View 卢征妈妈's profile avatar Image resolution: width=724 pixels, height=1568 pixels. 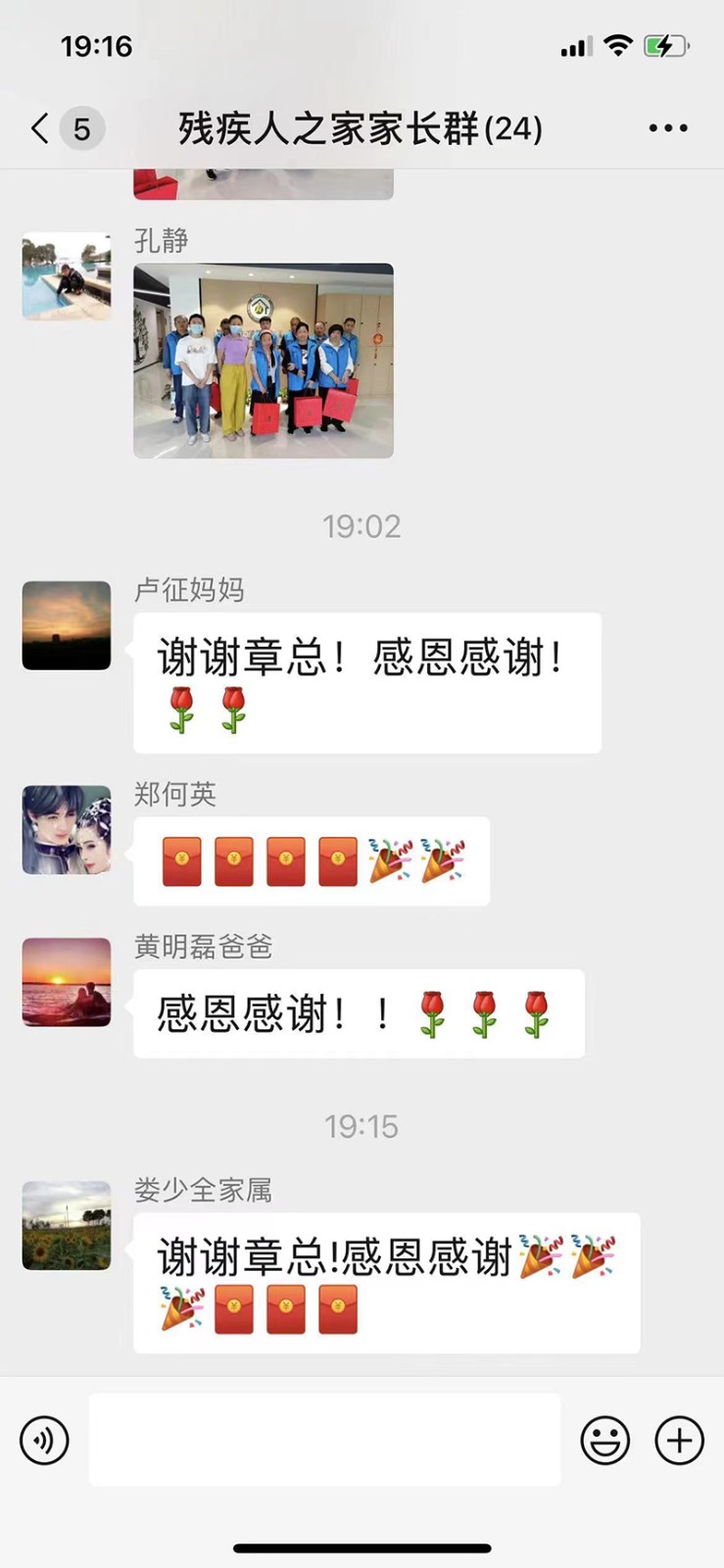(67, 625)
